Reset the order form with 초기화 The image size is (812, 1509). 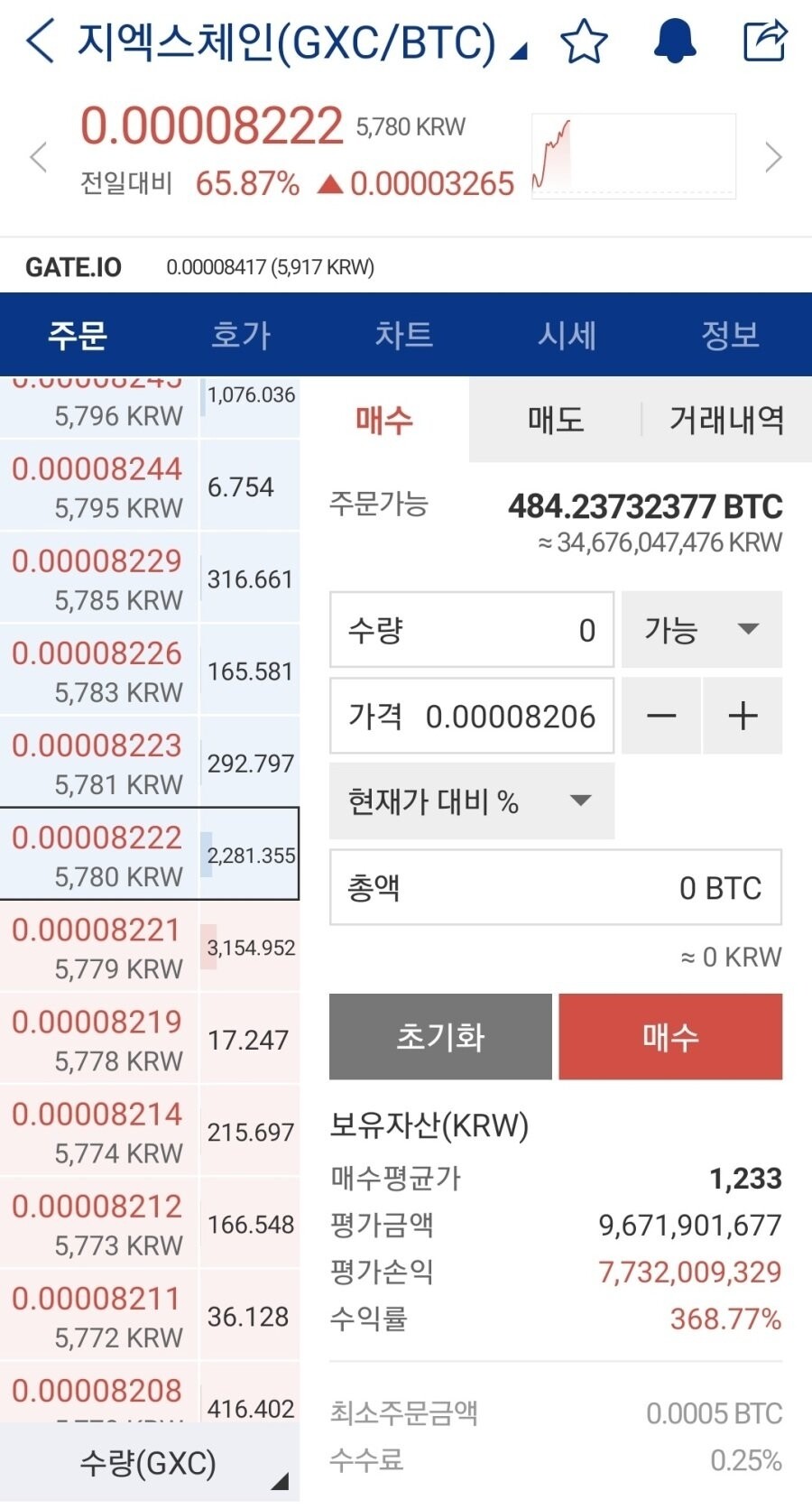(441, 1036)
